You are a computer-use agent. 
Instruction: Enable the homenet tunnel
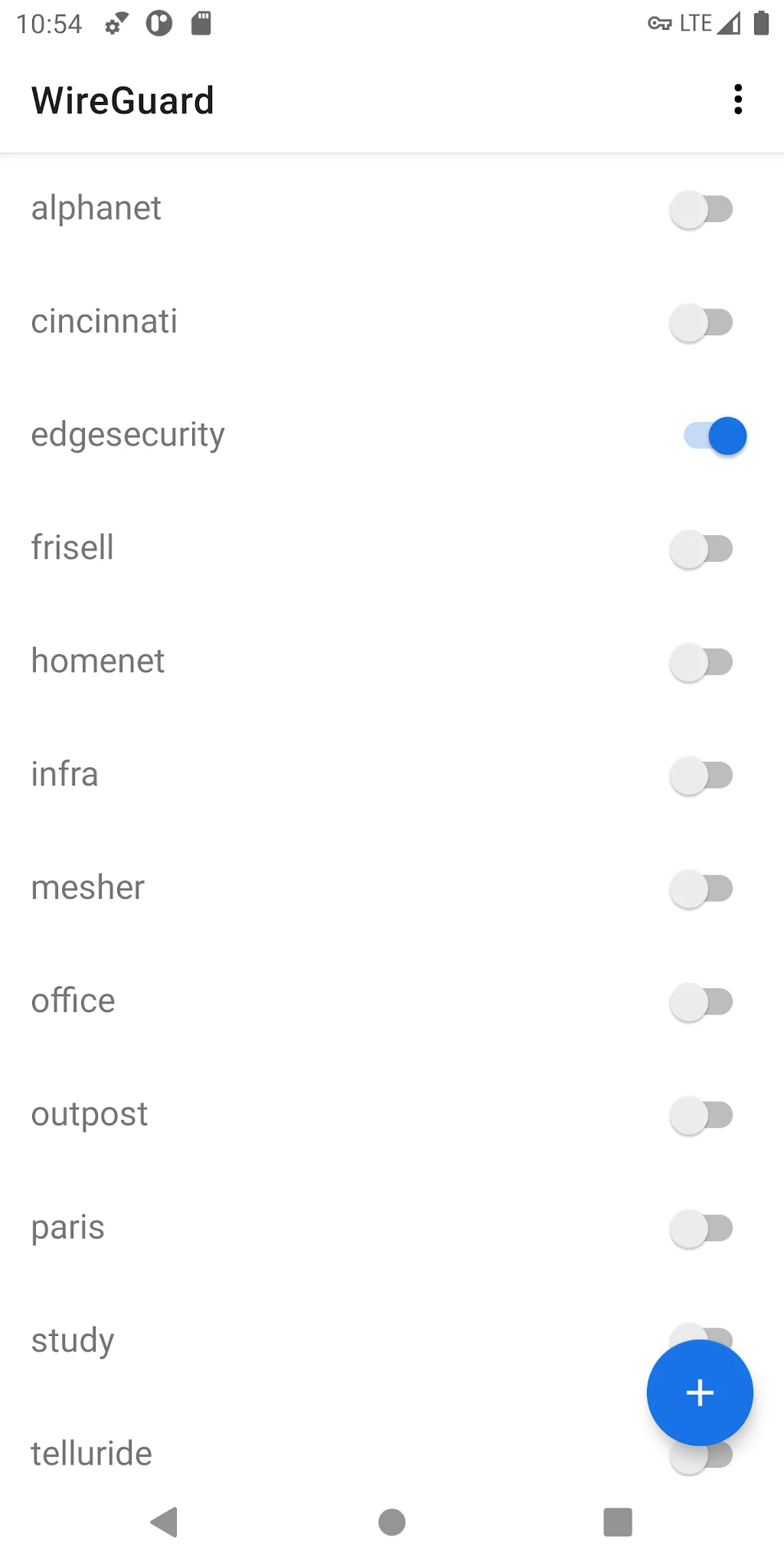pyautogui.click(x=701, y=662)
